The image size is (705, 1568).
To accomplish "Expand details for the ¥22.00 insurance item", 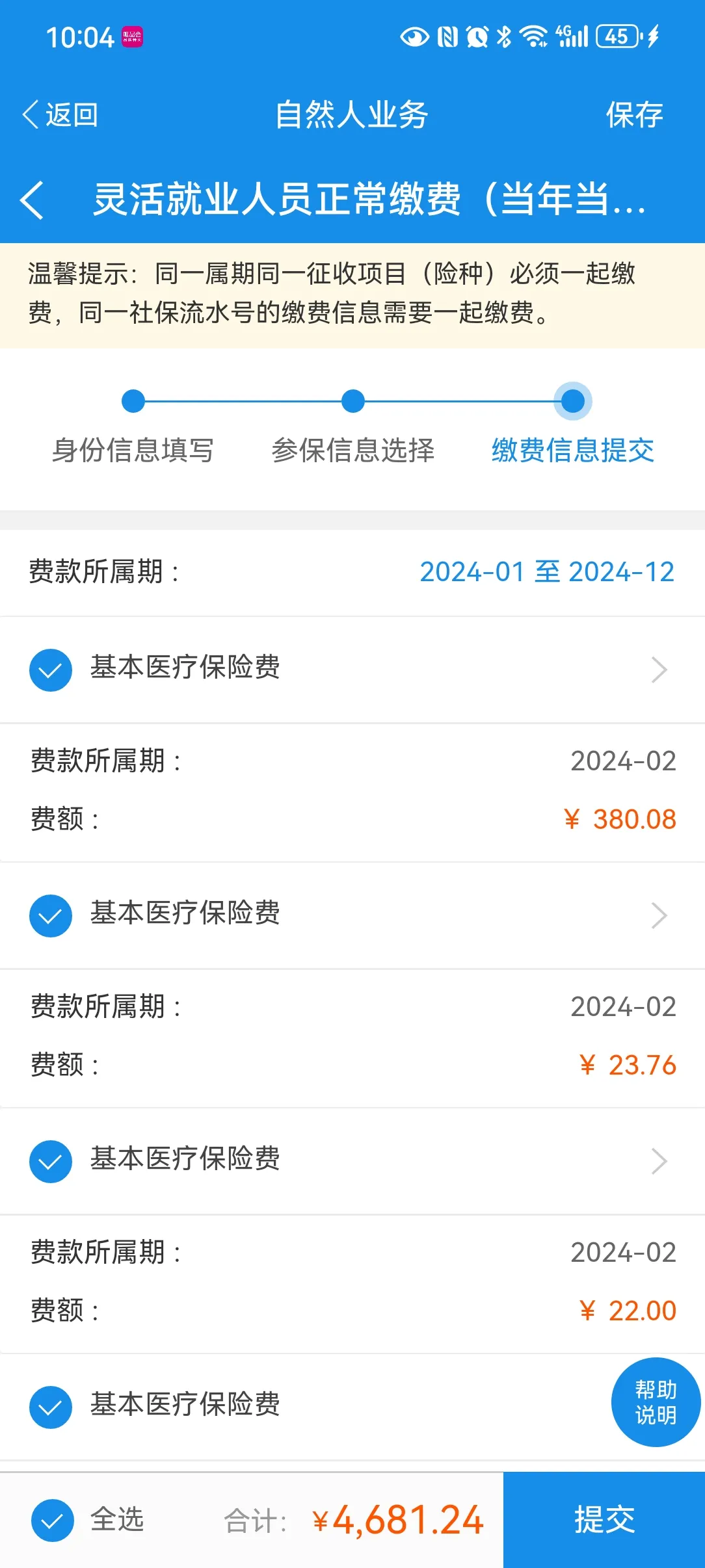I will pyautogui.click(x=659, y=1161).
